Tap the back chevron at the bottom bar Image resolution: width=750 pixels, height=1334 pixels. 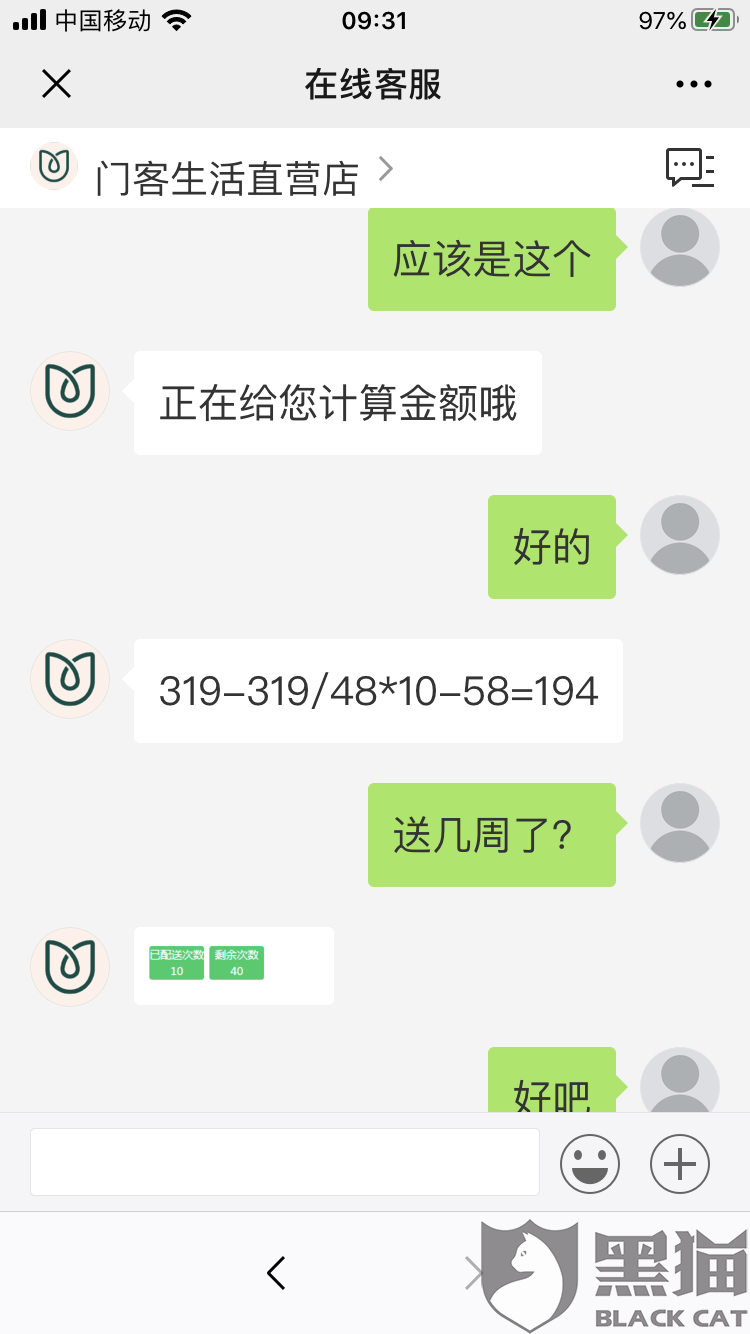276,1273
